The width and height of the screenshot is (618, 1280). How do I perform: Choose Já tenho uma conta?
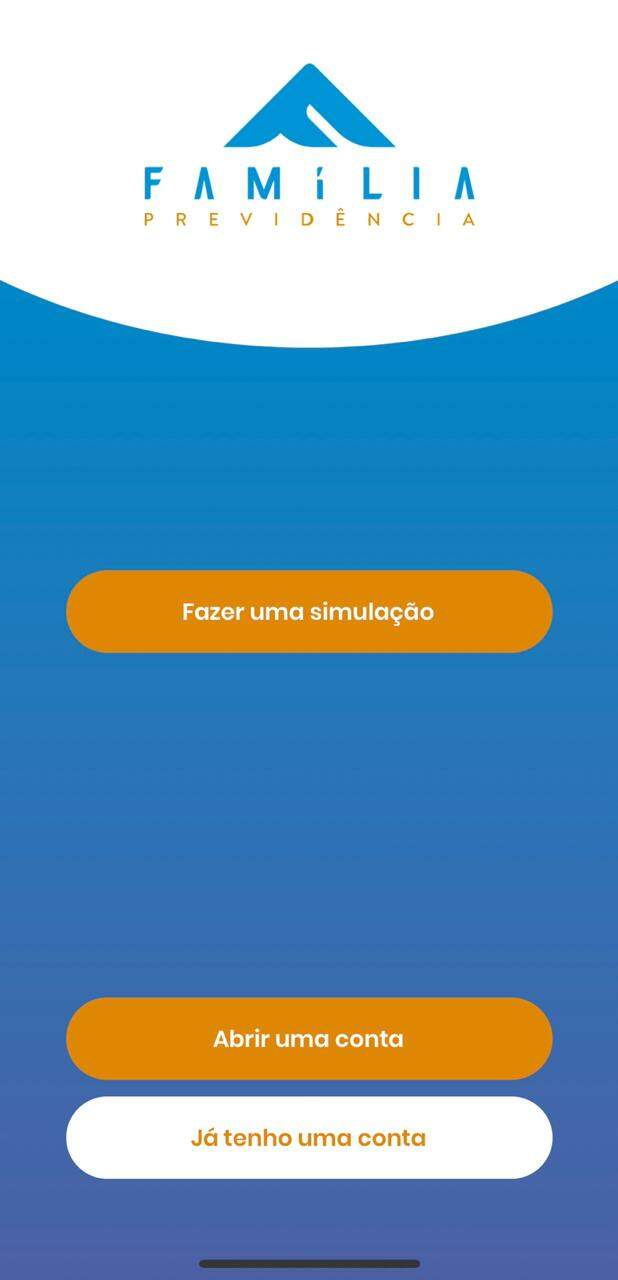click(308, 1138)
